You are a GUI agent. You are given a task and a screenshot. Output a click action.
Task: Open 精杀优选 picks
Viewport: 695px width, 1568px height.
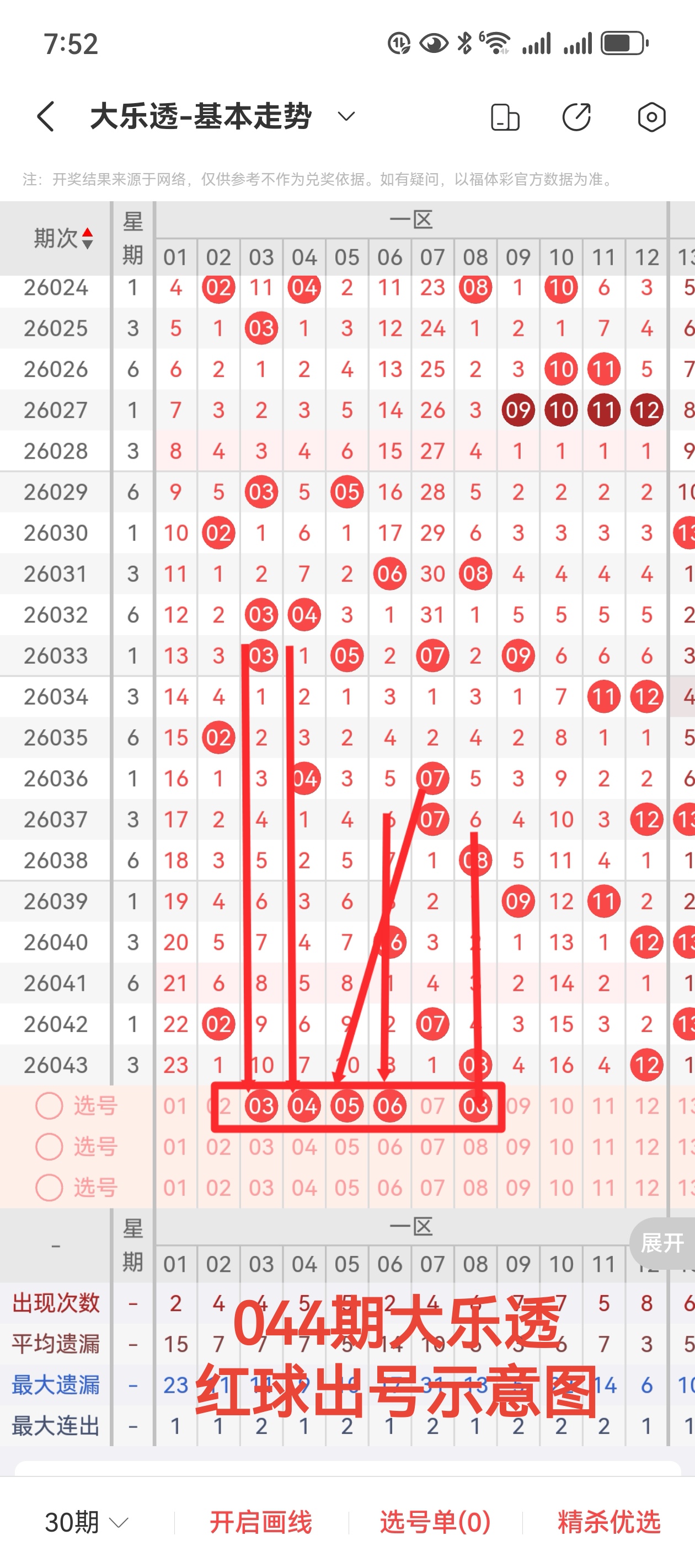click(x=608, y=1522)
